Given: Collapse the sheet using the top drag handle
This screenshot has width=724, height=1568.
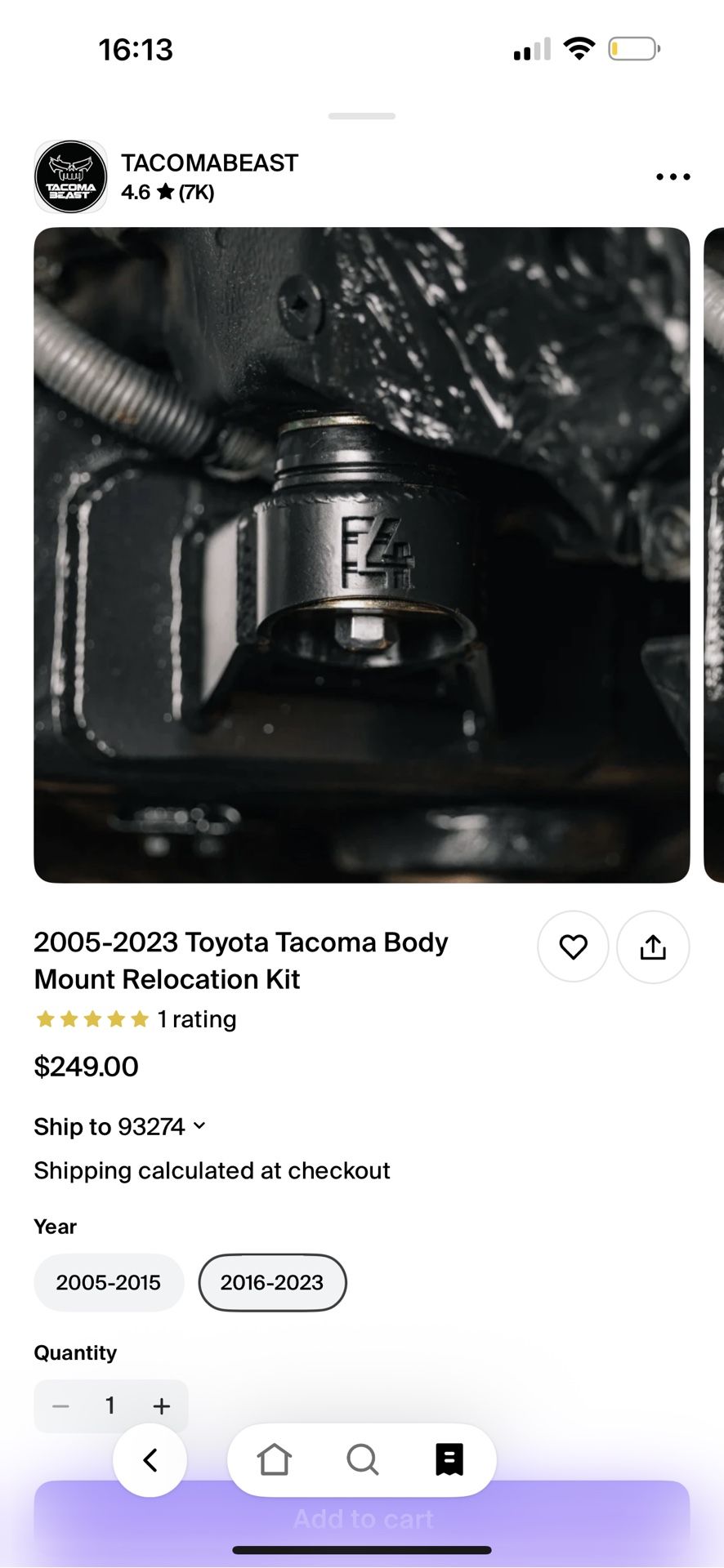Looking at the screenshot, I should coord(361,115).
